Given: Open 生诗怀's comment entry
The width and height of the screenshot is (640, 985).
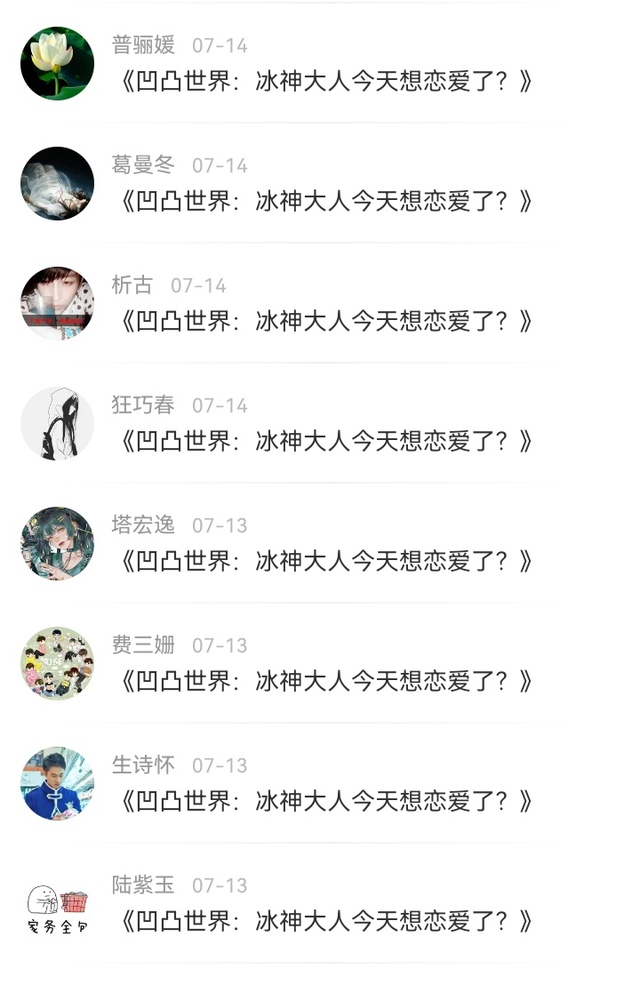Looking at the screenshot, I should (x=320, y=783).
